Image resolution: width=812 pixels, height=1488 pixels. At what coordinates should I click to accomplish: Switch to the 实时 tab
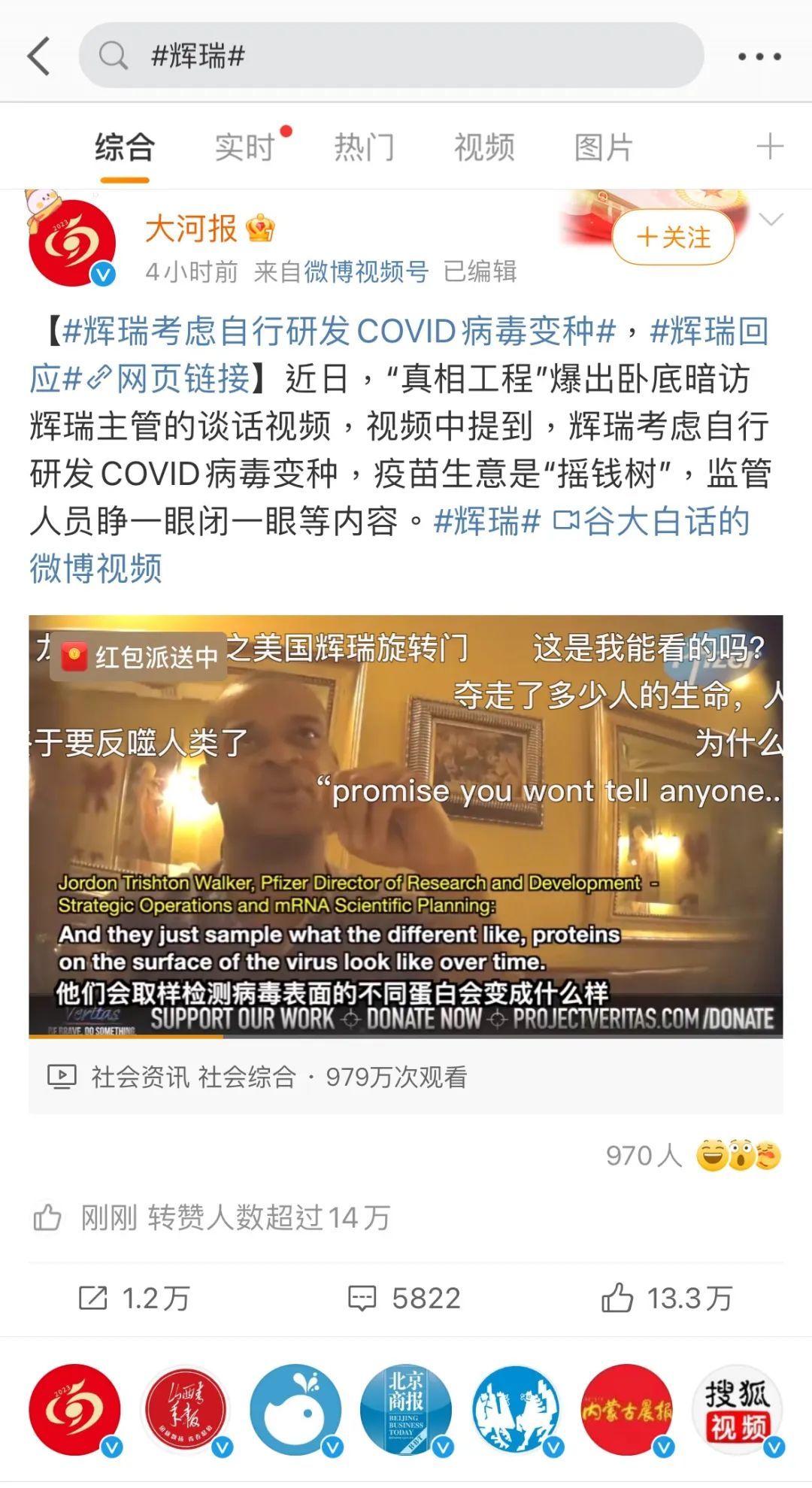[x=244, y=147]
